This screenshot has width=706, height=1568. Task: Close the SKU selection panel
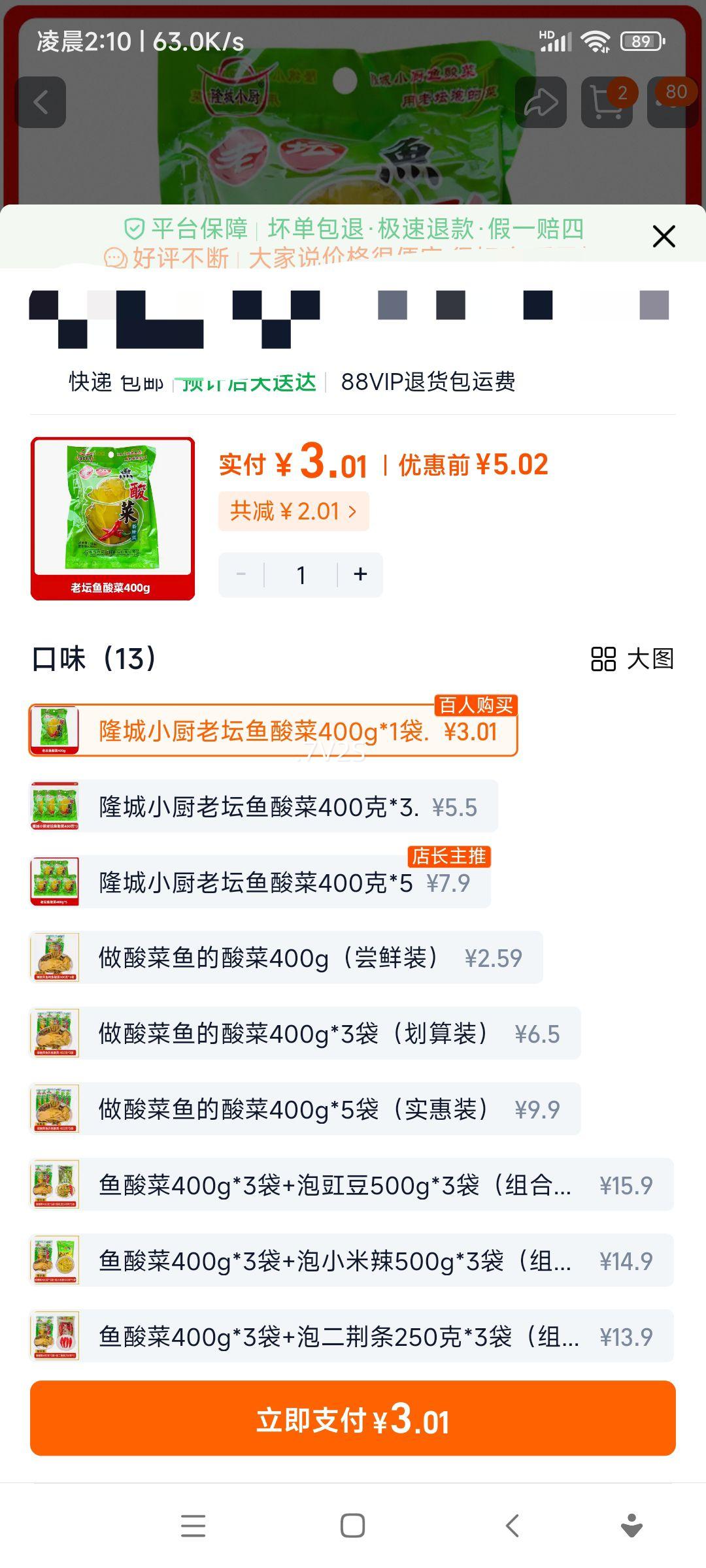point(663,237)
